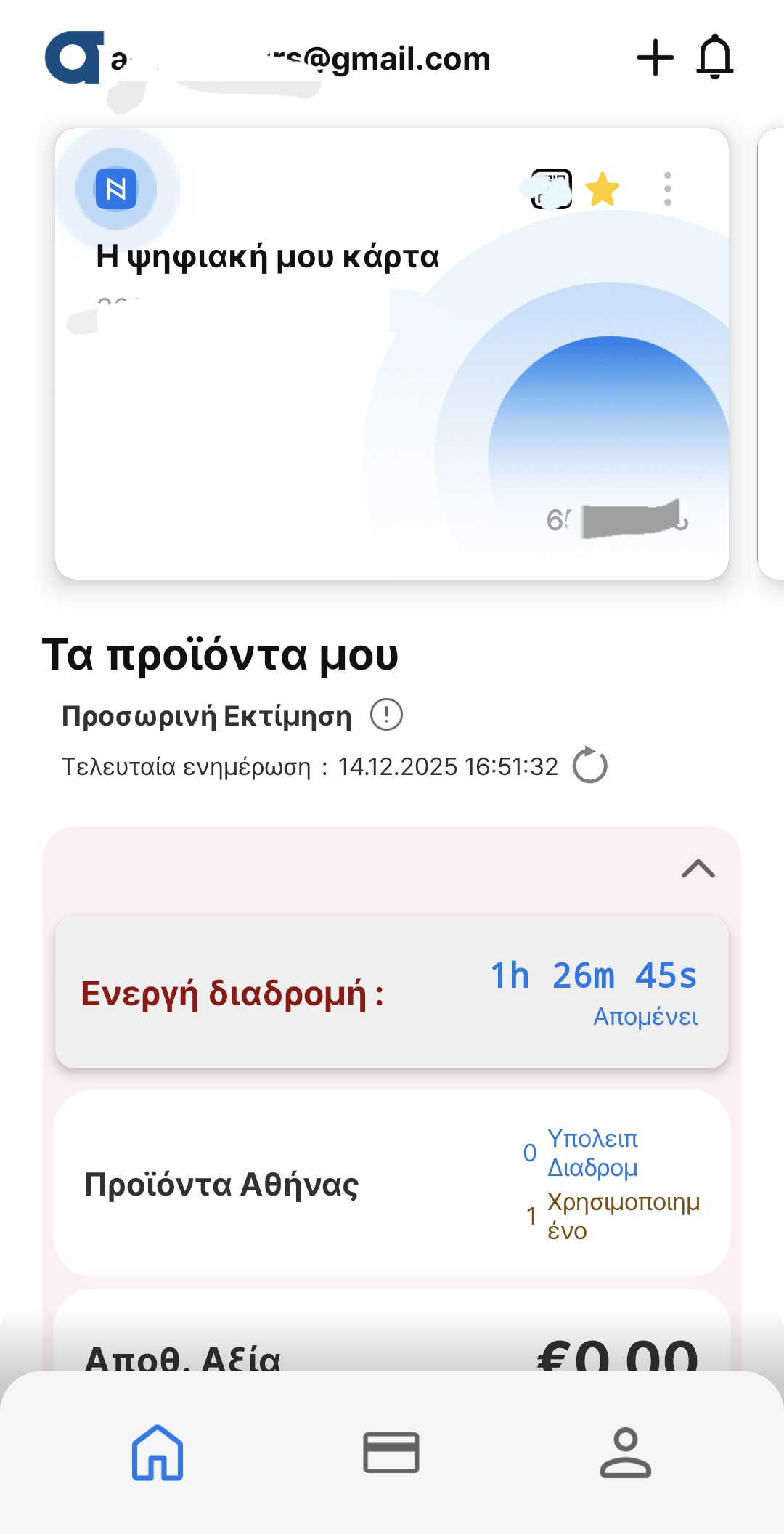Viewport: 784px width, 1534px height.
Task: Refresh the last update timestamp
Action: click(589, 766)
